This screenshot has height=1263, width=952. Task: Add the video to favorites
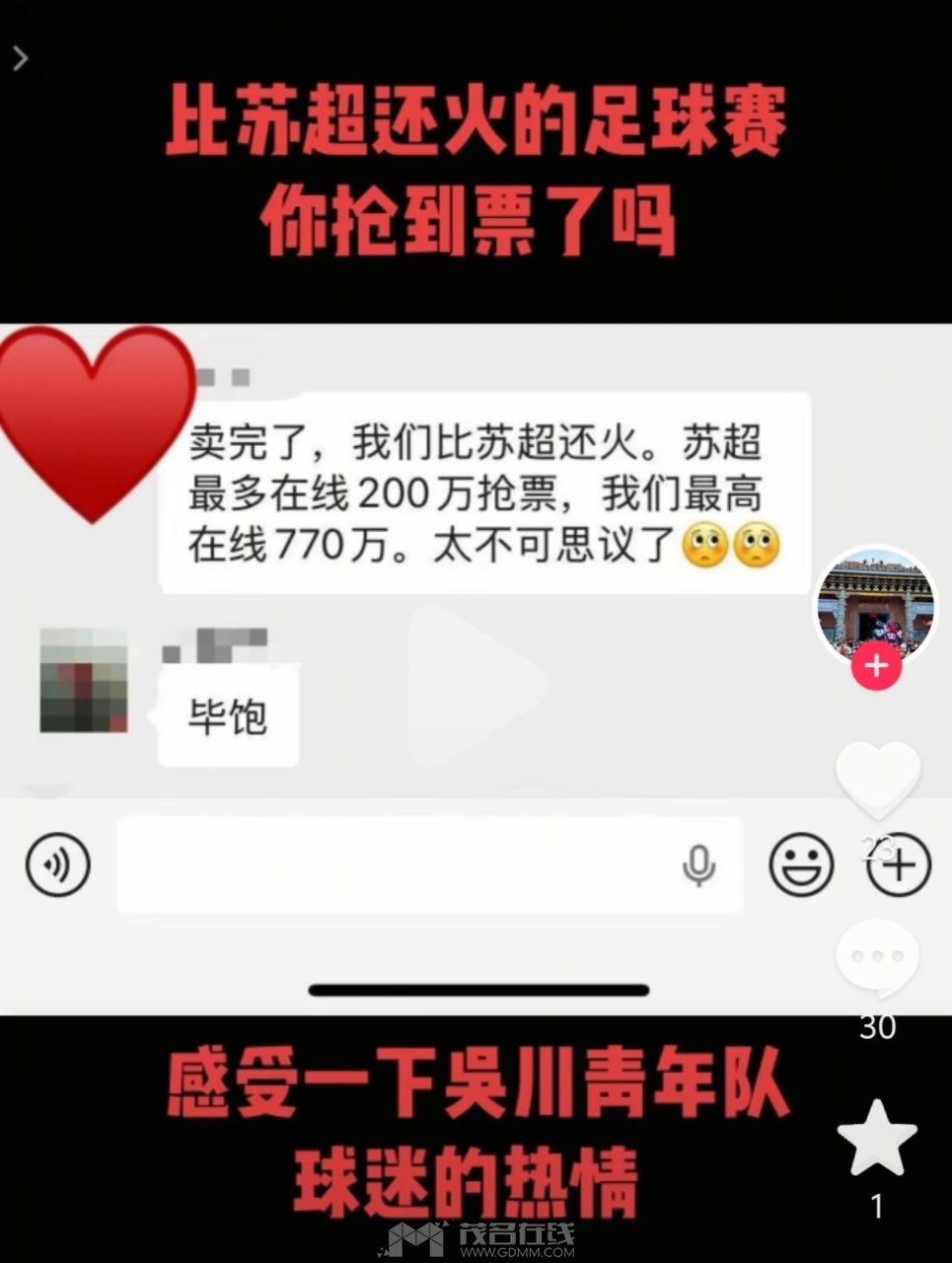[877, 1138]
